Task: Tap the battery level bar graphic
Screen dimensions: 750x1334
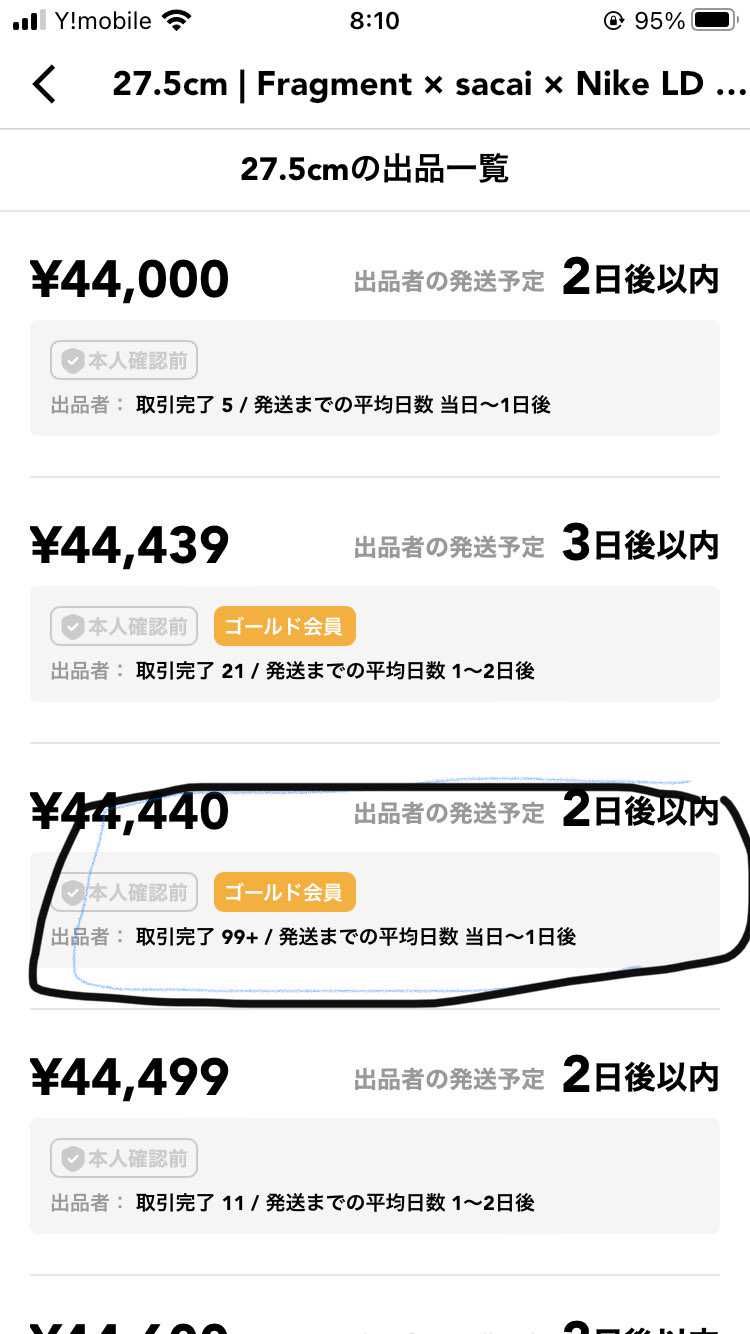Action: point(712,18)
